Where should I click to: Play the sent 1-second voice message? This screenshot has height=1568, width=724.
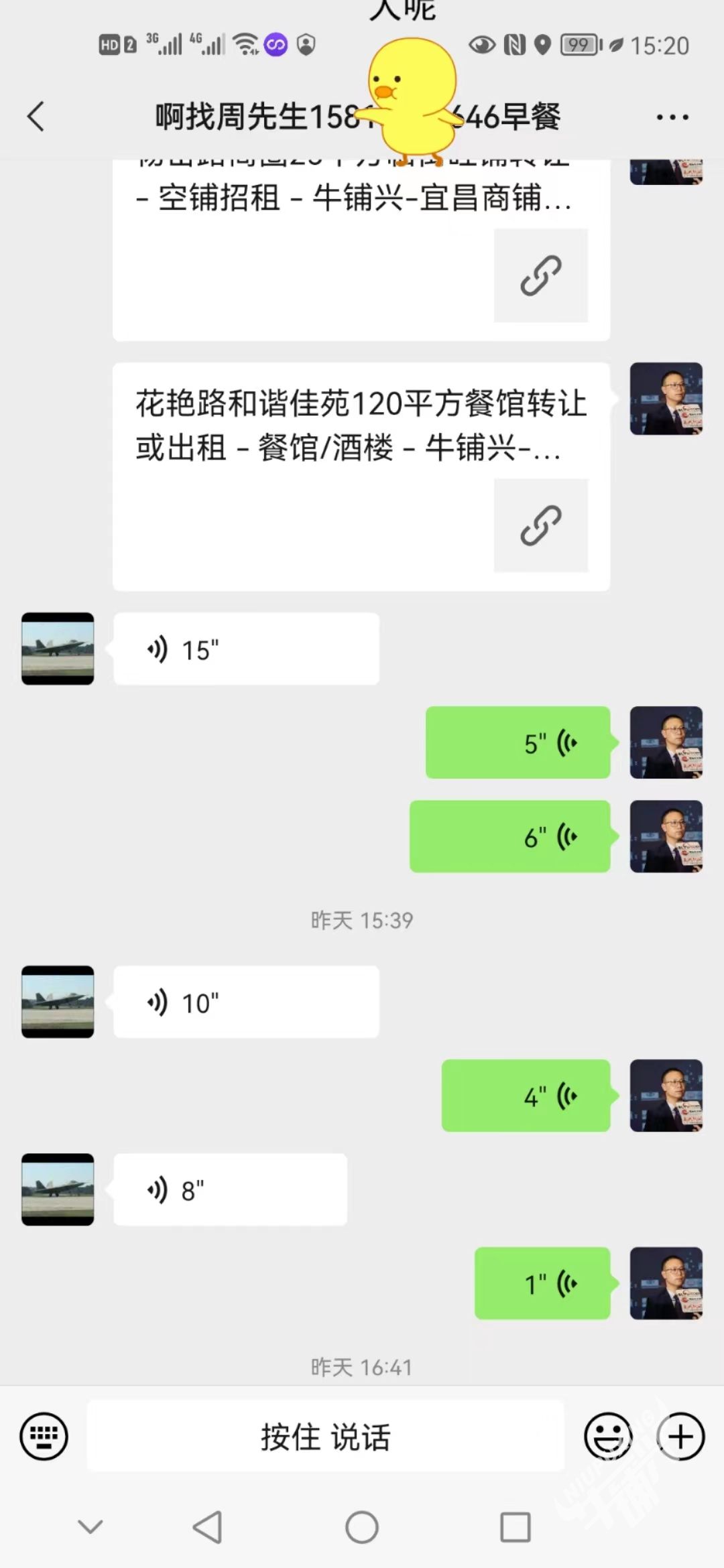tap(542, 1283)
